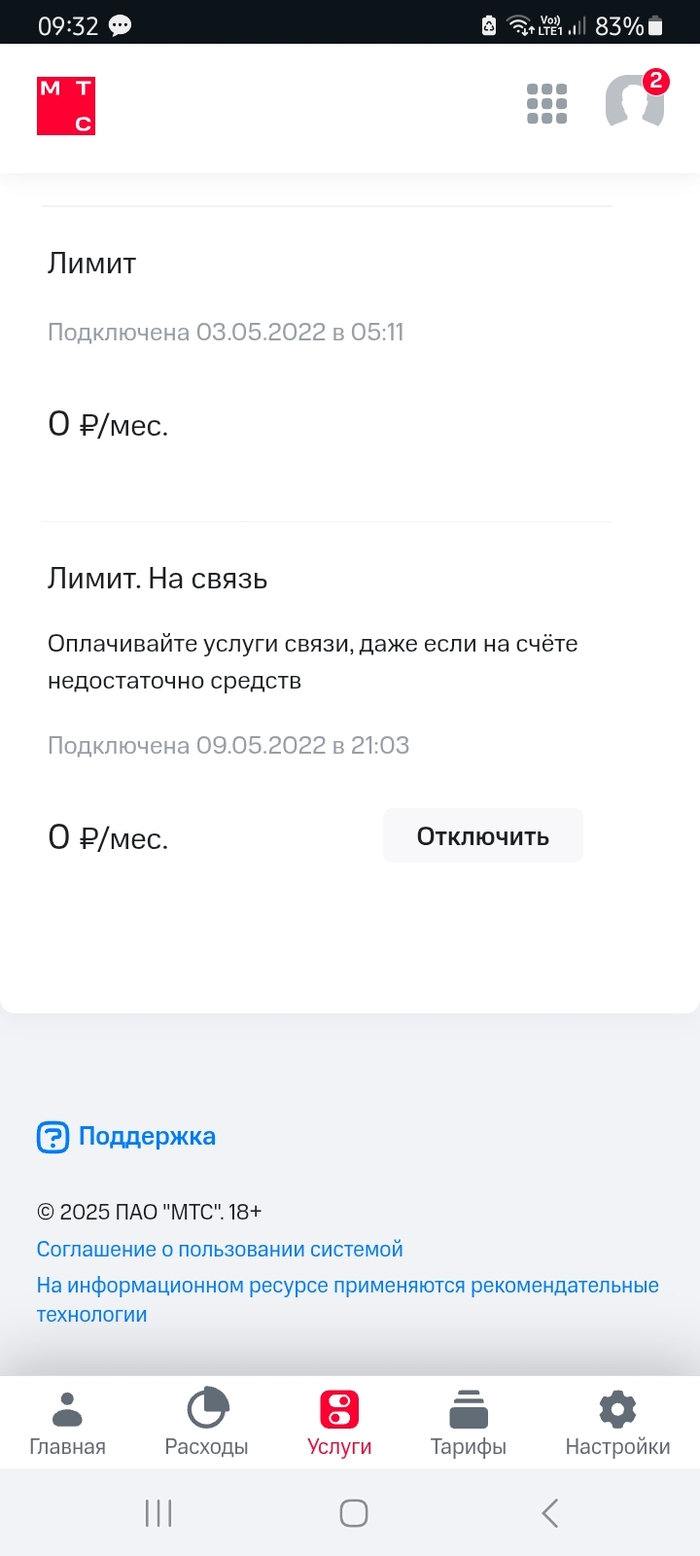Viewport: 700px width, 1556px height.
Task: Open the Настройки tab
Action: click(617, 1423)
